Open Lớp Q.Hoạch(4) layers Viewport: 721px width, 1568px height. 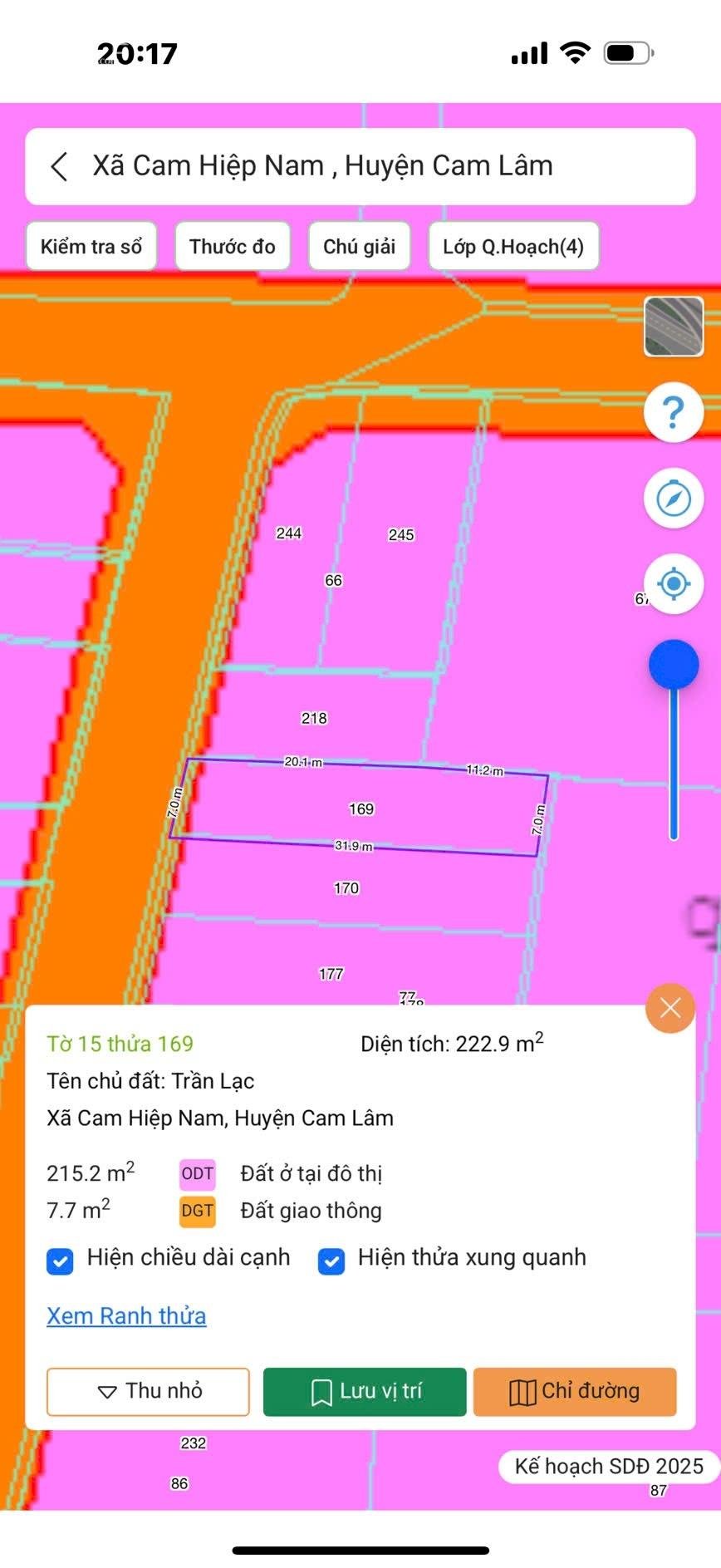tap(513, 247)
